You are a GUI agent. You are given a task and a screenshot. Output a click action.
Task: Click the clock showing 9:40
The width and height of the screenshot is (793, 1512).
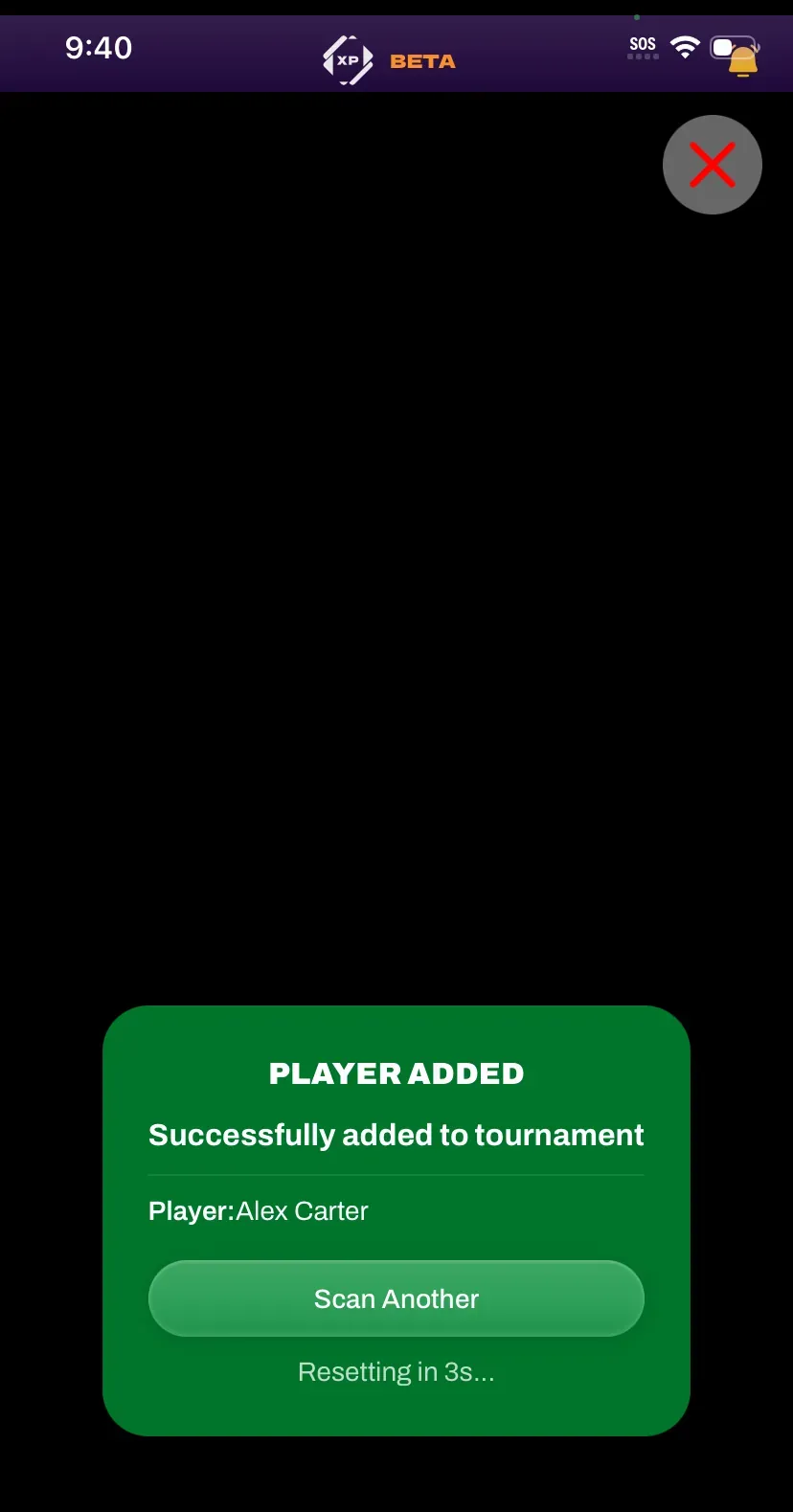click(x=98, y=47)
